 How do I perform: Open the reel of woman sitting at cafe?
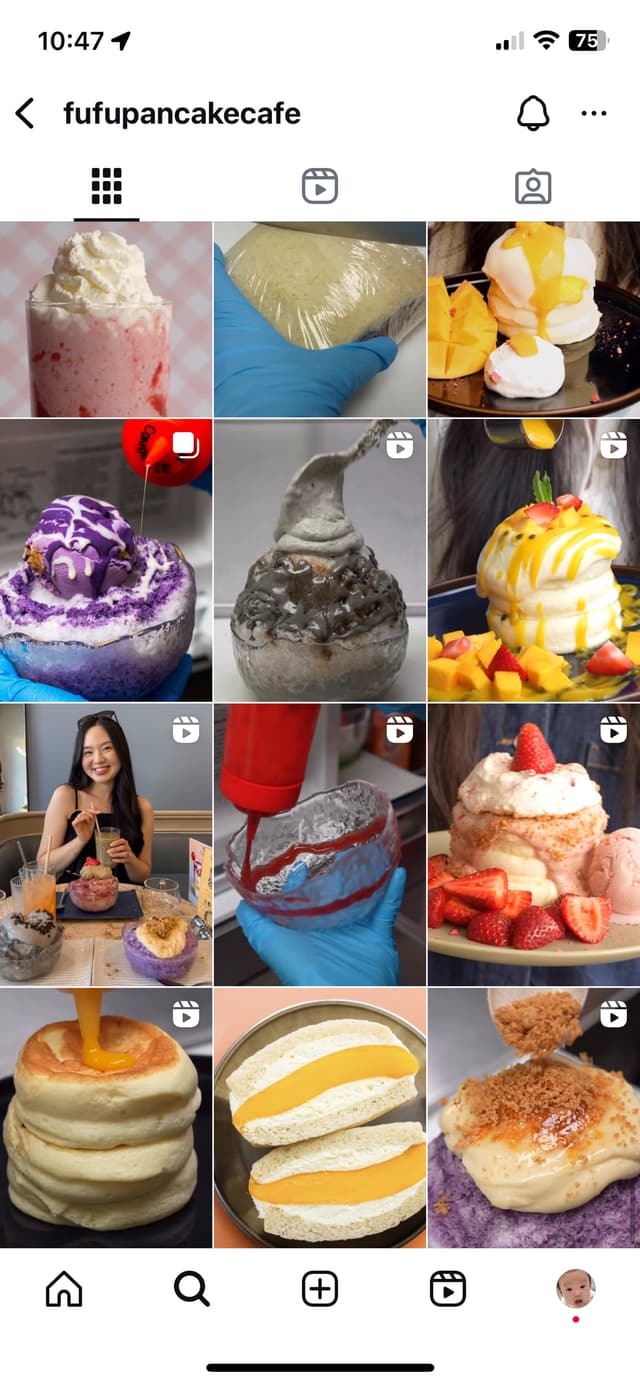(x=106, y=845)
